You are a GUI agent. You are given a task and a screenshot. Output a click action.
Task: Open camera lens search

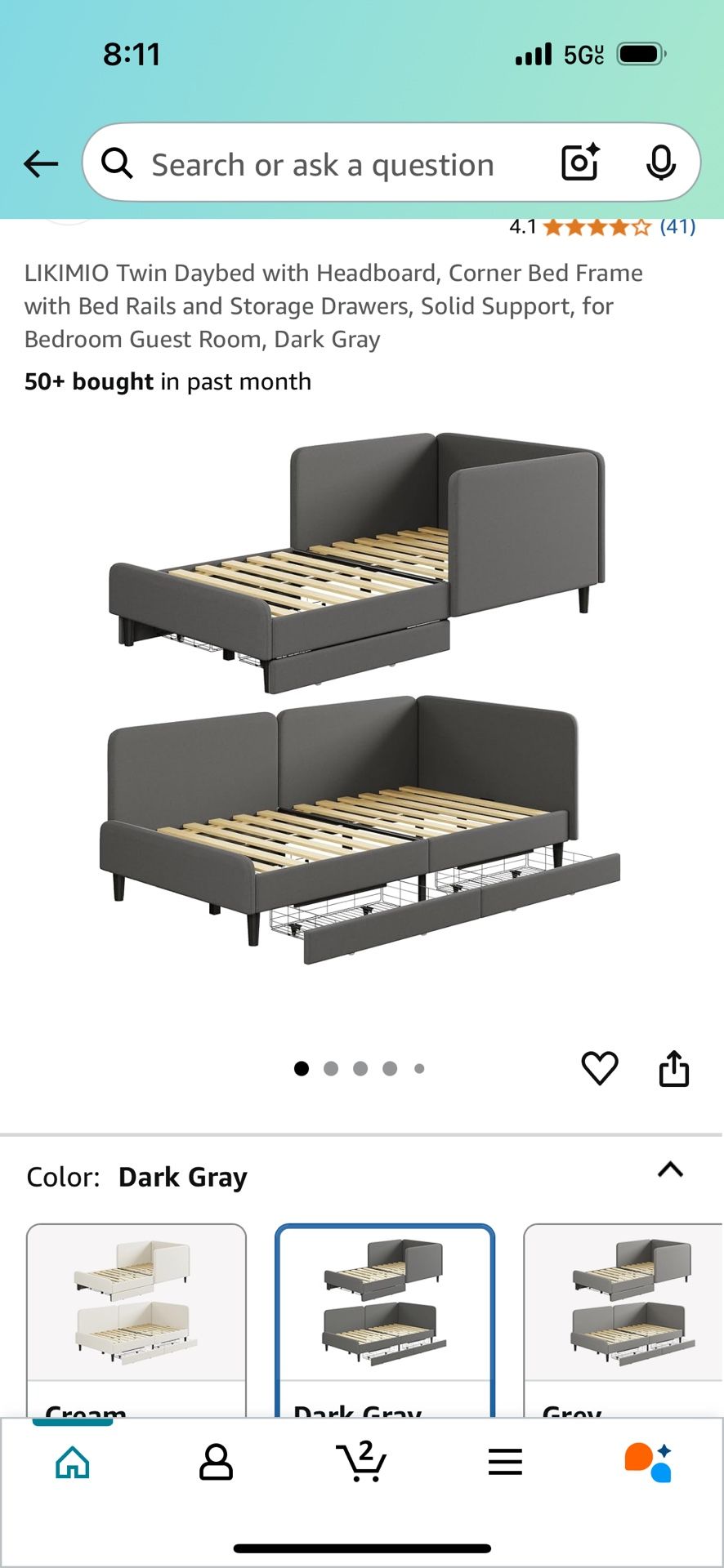point(580,163)
